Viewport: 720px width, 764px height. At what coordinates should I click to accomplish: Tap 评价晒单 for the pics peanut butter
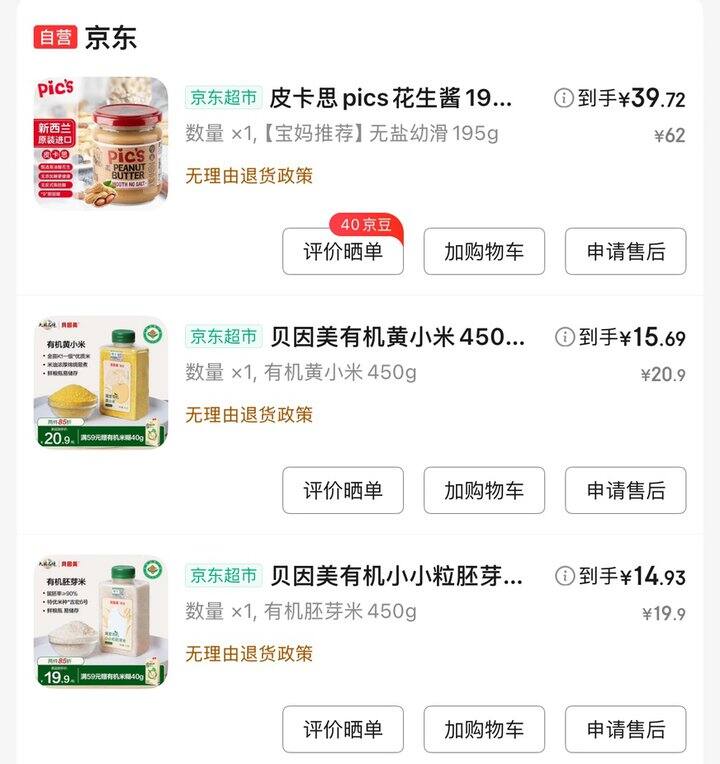[x=343, y=251]
